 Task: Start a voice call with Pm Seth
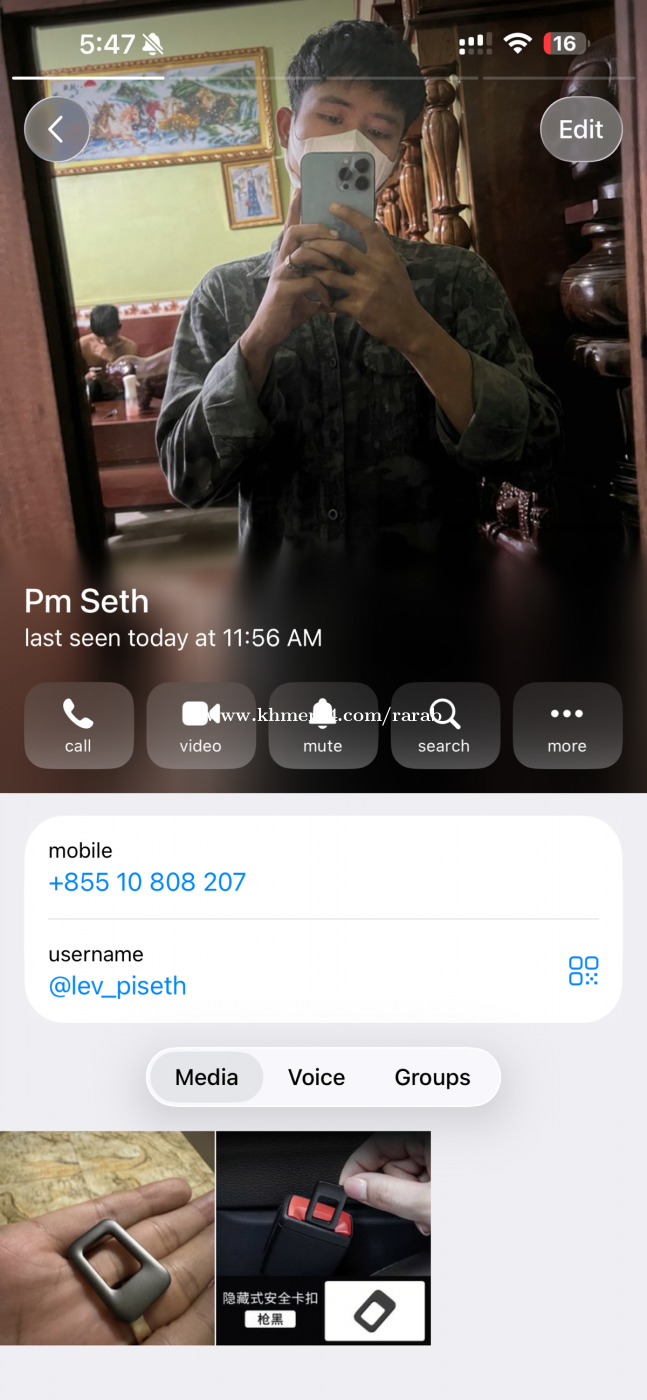click(79, 725)
